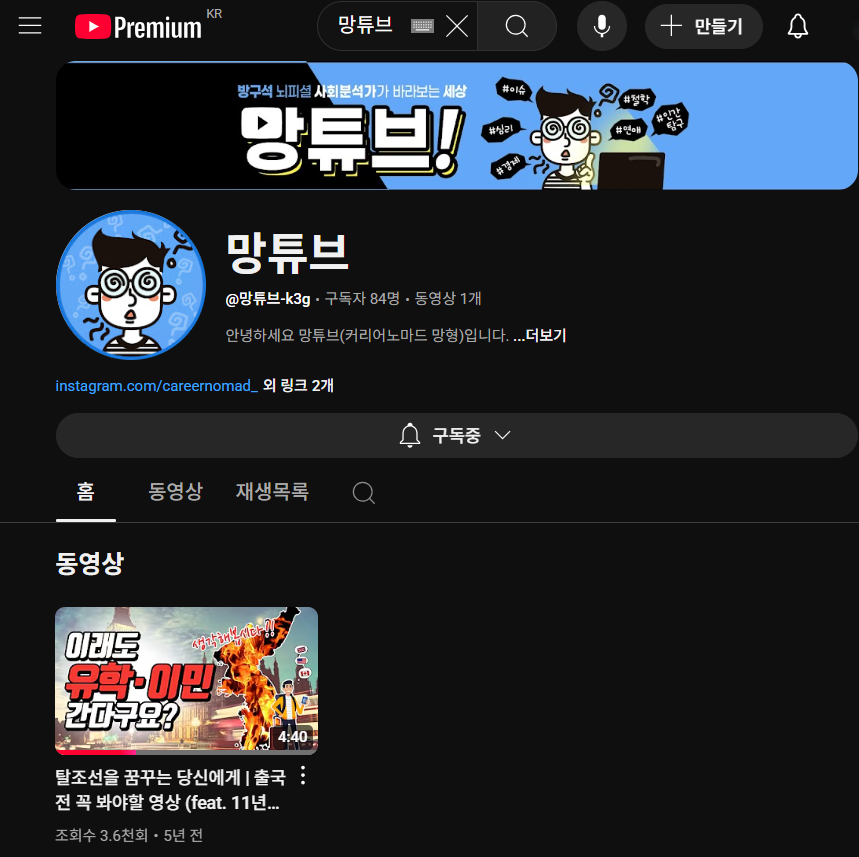Expand channel description with 더보기
This screenshot has height=857, width=859.
(541, 336)
